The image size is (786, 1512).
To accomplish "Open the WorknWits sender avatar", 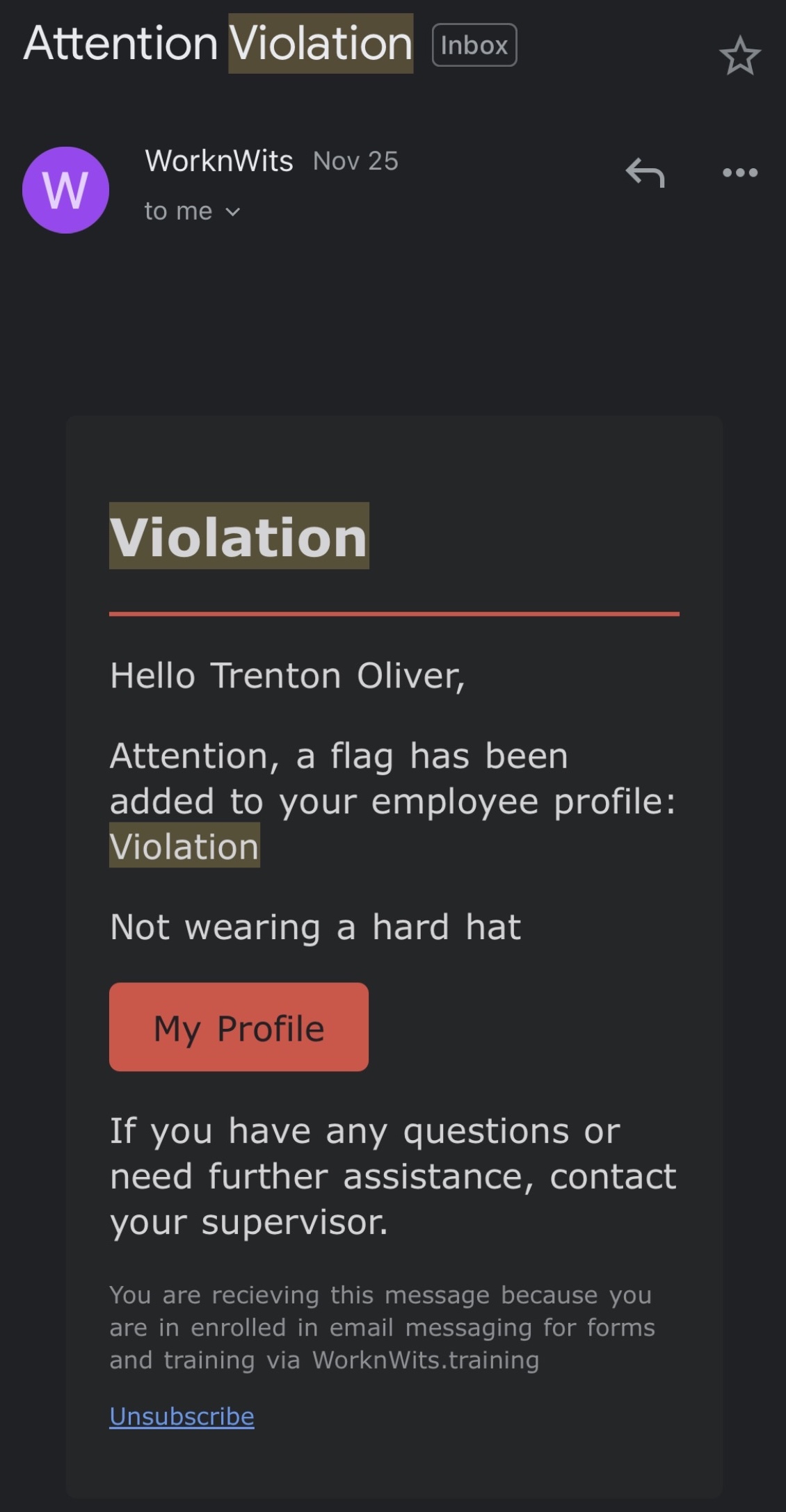I will (66, 190).
